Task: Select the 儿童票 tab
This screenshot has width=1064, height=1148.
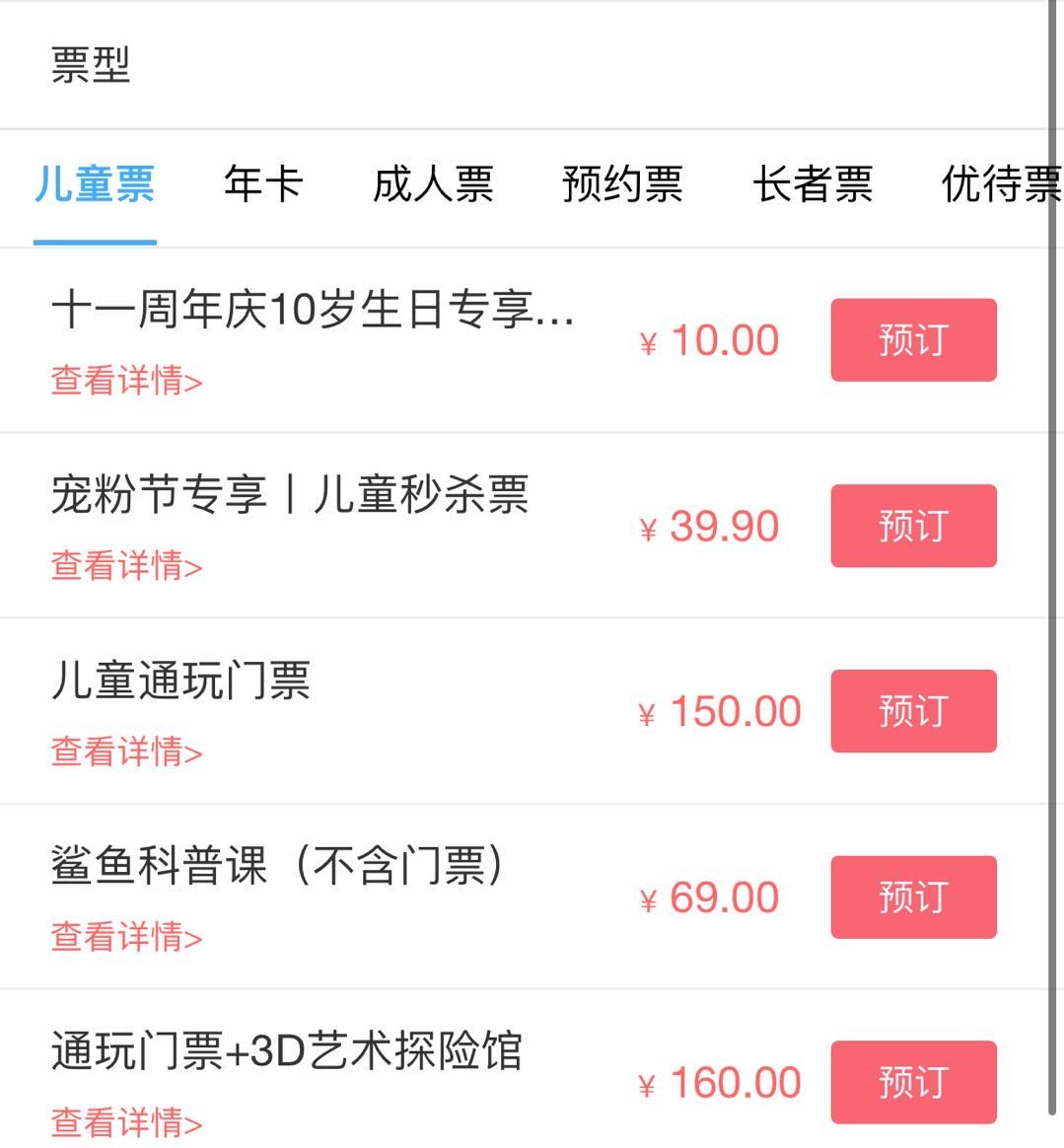Action: [x=95, y=184]
